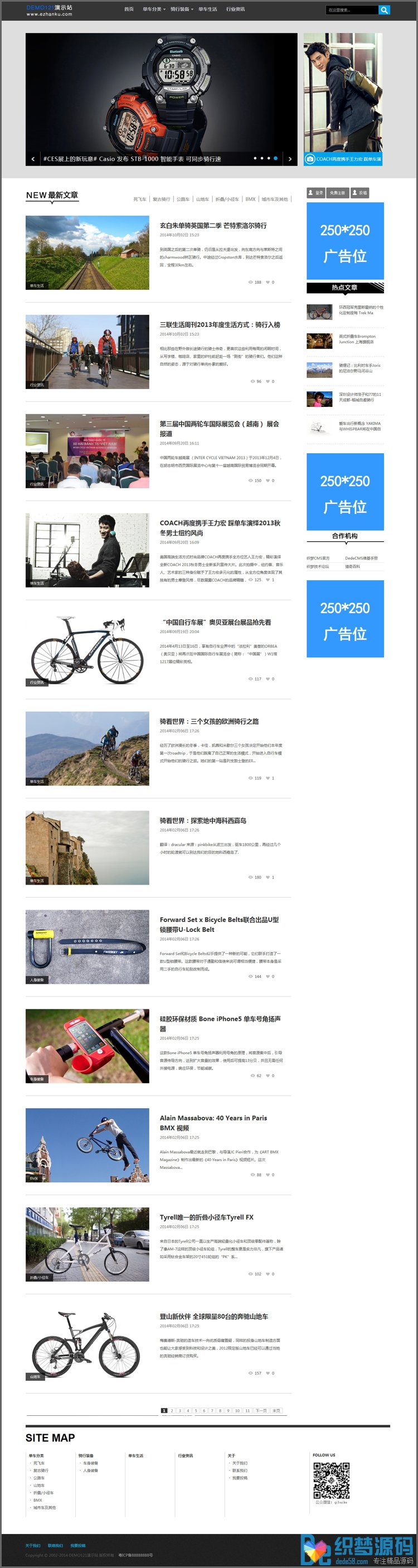Open the 首页 nav item
Screen dimensions: 418x1568
[129, 9]
